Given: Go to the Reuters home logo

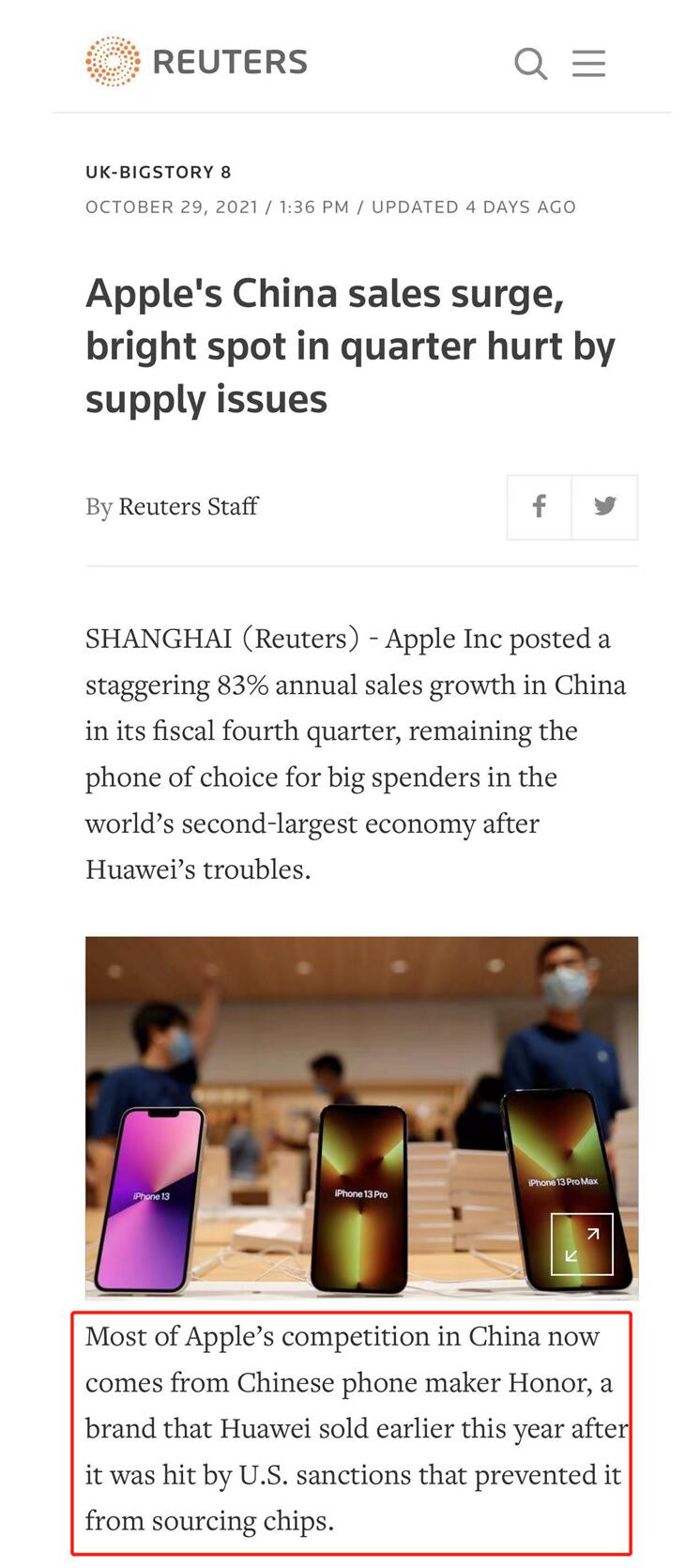Looking at the screenshot, I should coord(196,62).
